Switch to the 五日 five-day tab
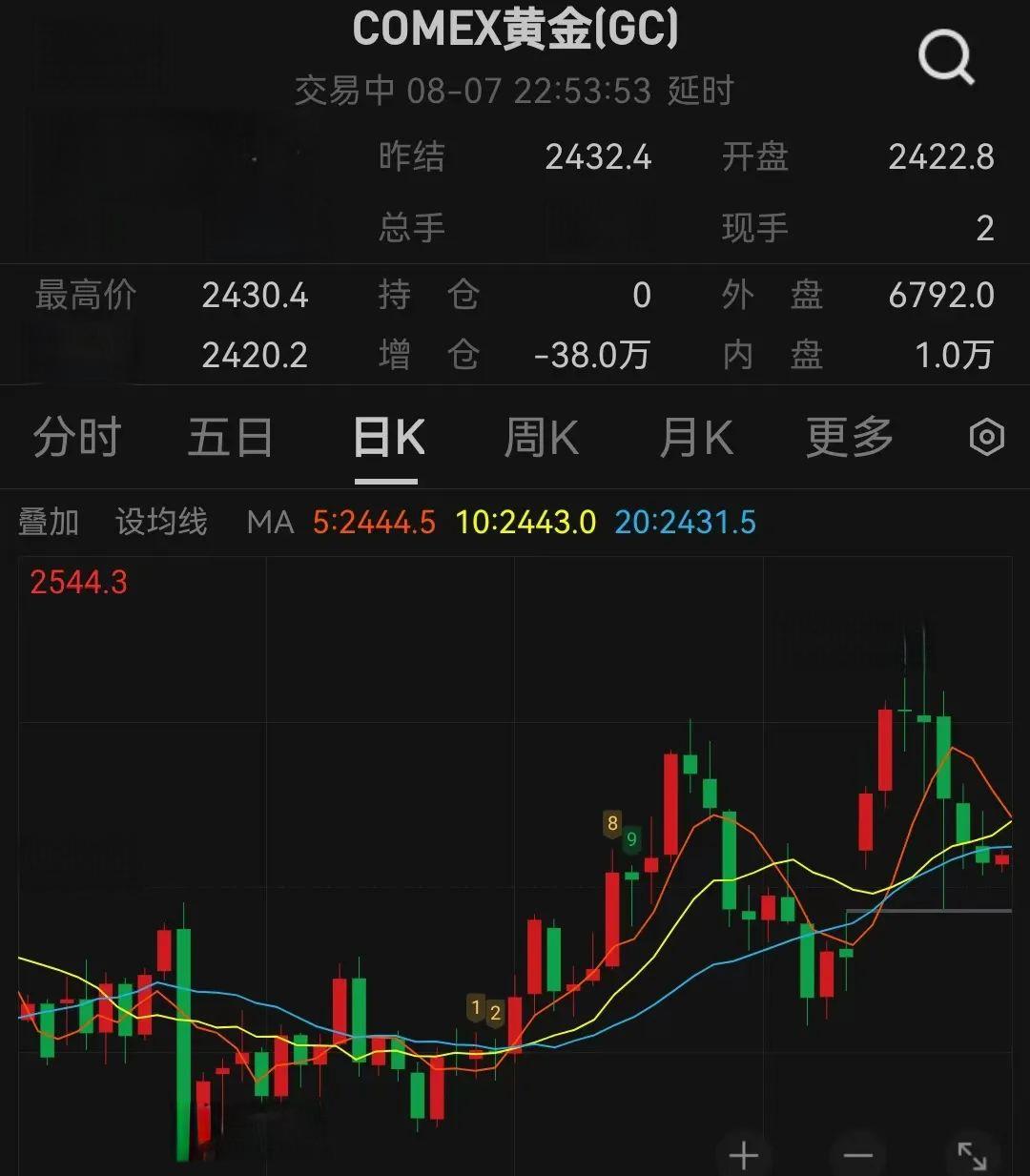The height and width of the screenshot is (1176, 1030). [229, 437]
